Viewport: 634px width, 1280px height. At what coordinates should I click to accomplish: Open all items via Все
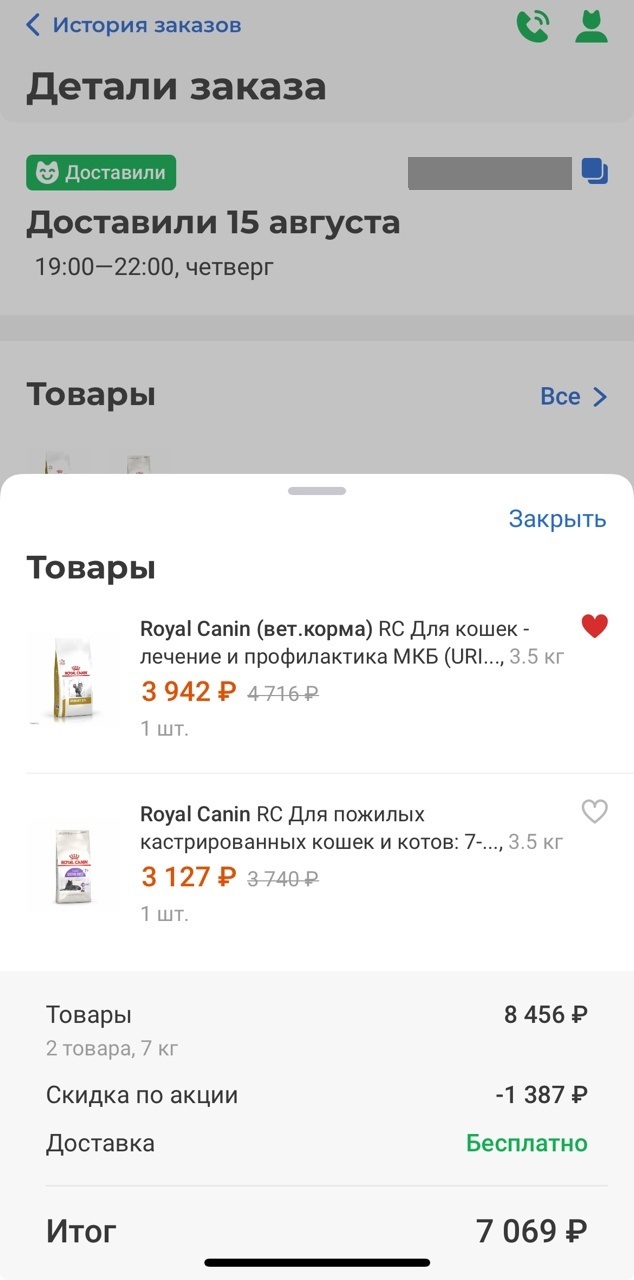pos(573,397)
